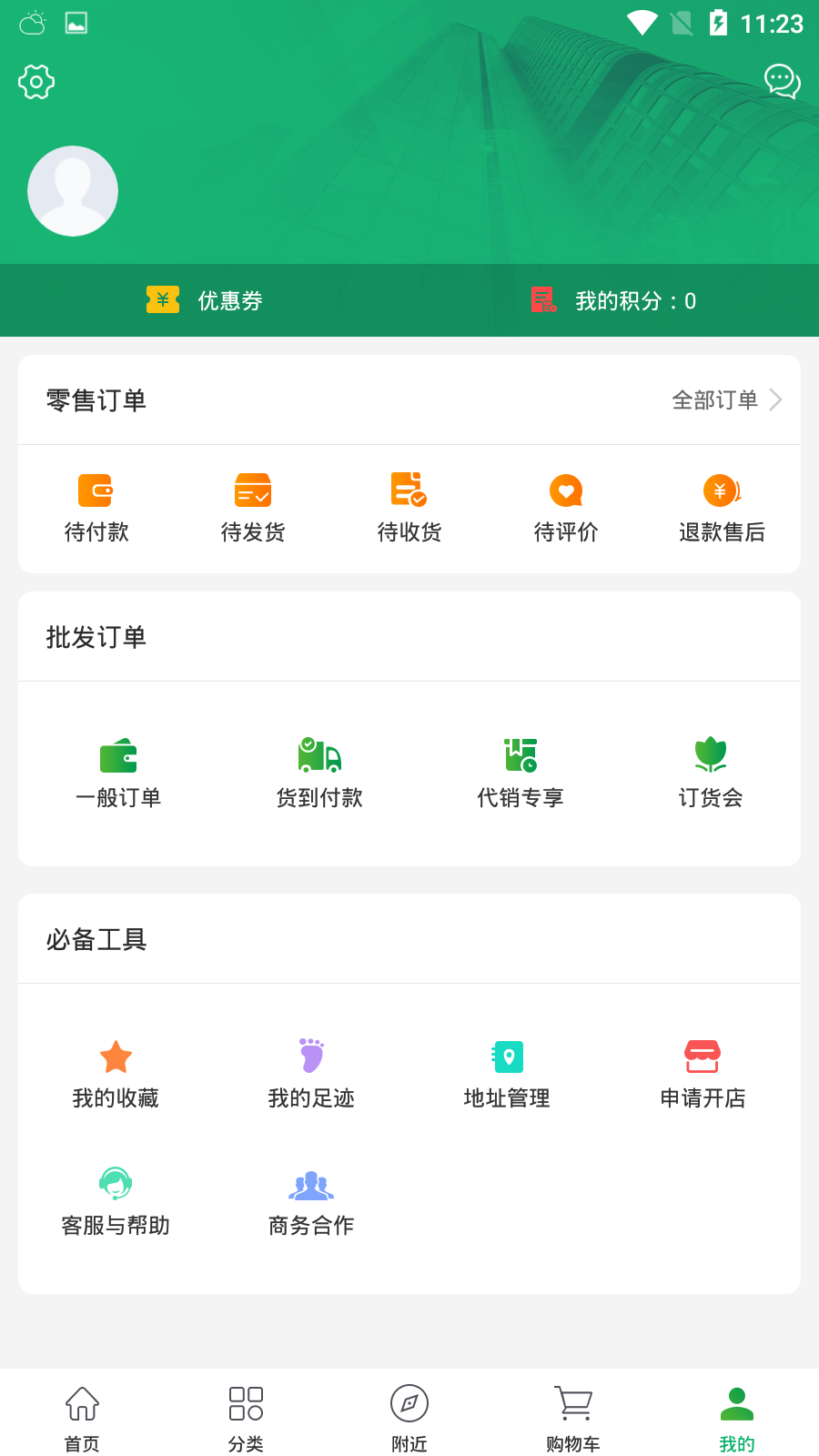Screen dimensions: 819x1456
Task: Open 退款售后 refund and after-sales
Action: click(722, 508)
